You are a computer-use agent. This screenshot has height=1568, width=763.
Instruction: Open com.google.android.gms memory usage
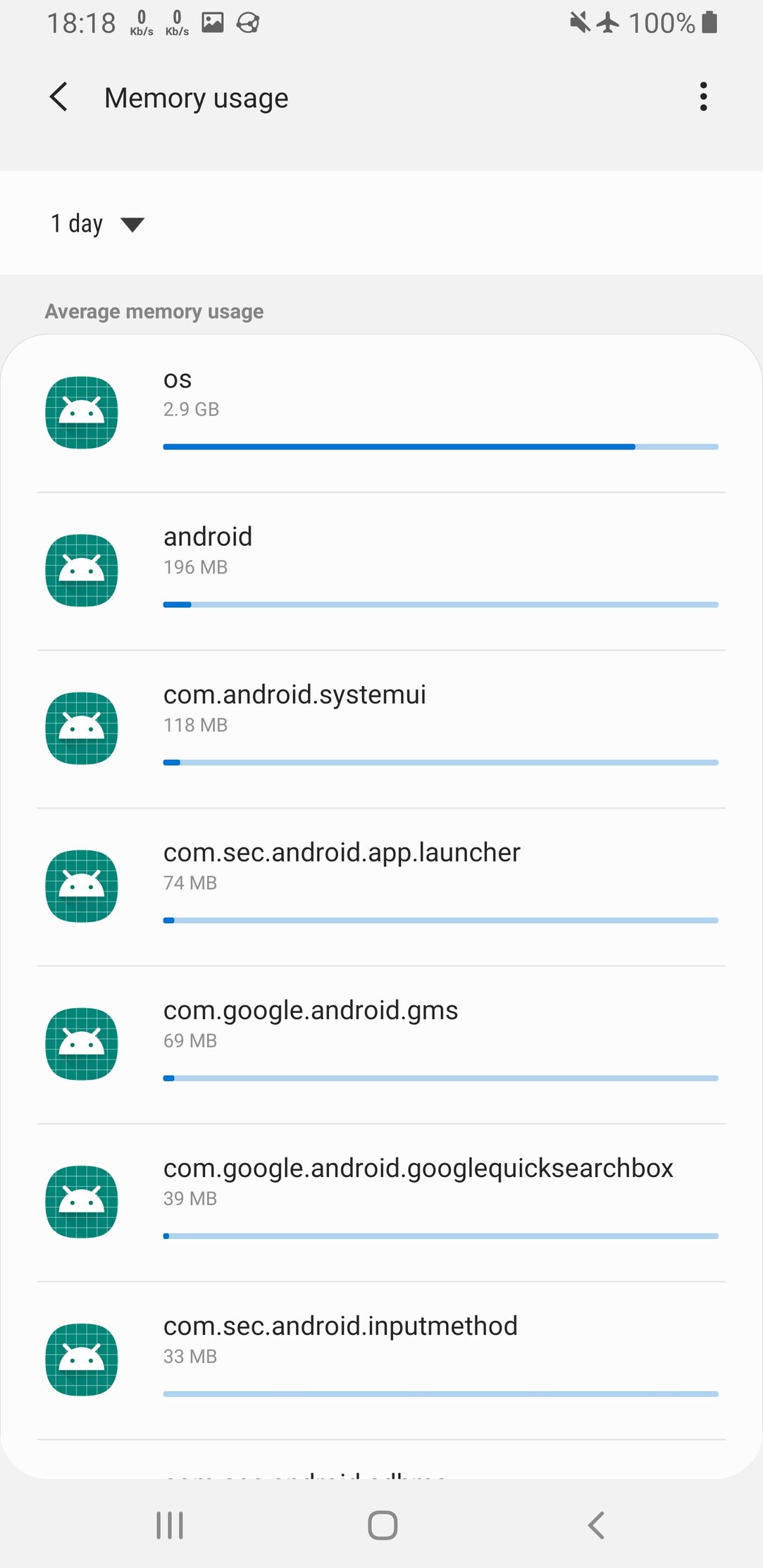click(x=381, y=1045)
